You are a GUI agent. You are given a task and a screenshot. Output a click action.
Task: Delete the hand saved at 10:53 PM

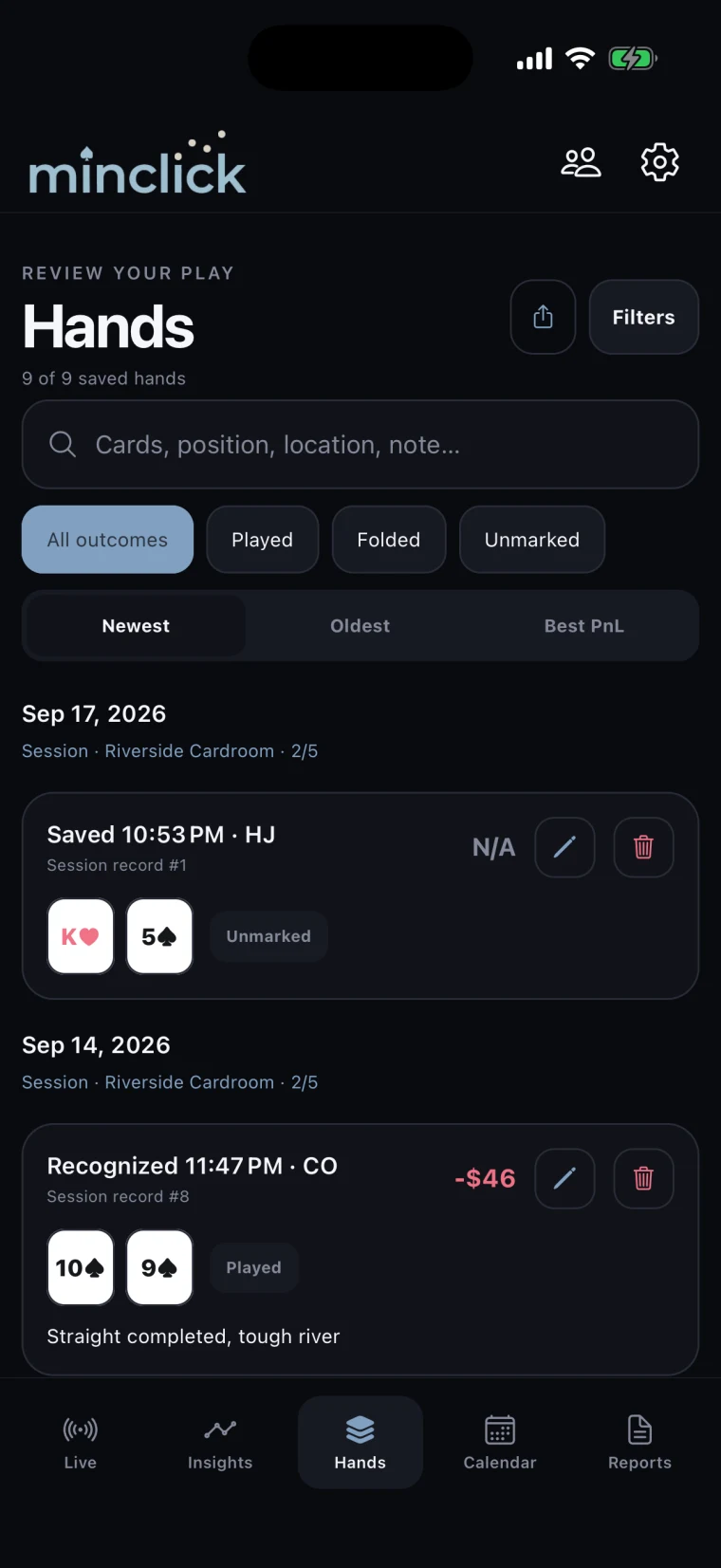(x=643, y=847)
